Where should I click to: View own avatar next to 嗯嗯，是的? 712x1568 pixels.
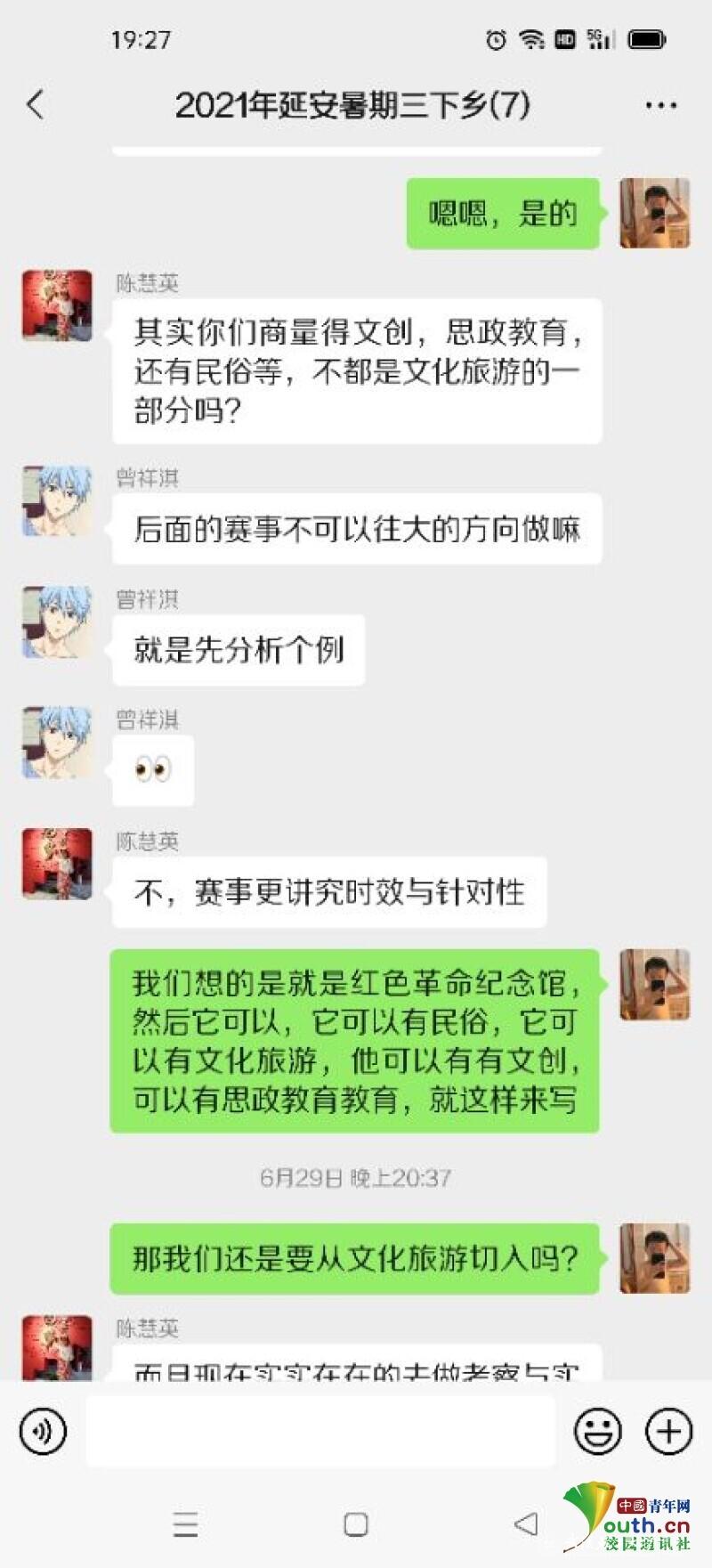click(655, 213)
